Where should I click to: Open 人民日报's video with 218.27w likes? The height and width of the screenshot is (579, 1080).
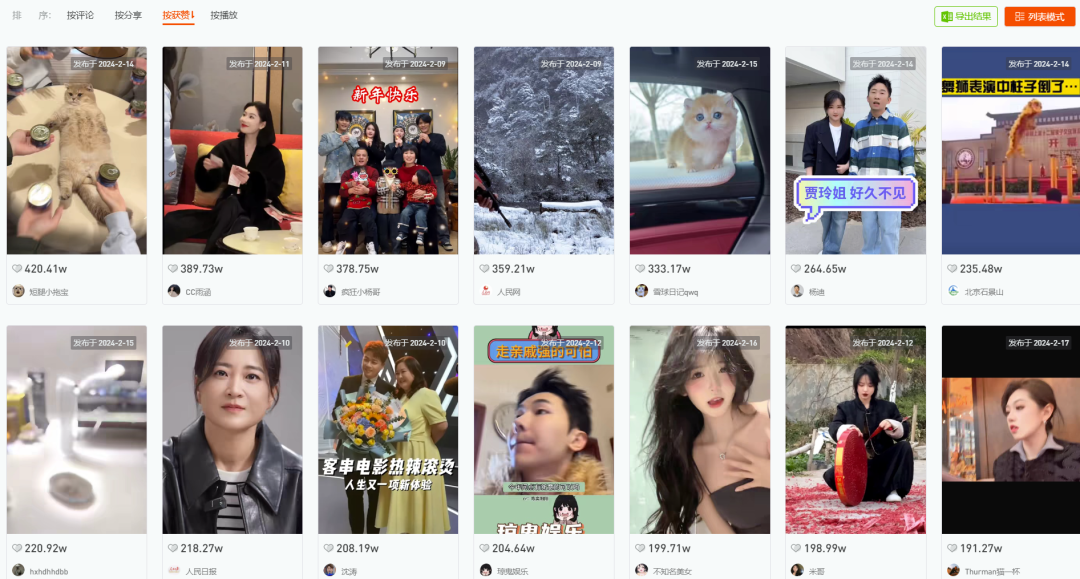coord(232,429)
